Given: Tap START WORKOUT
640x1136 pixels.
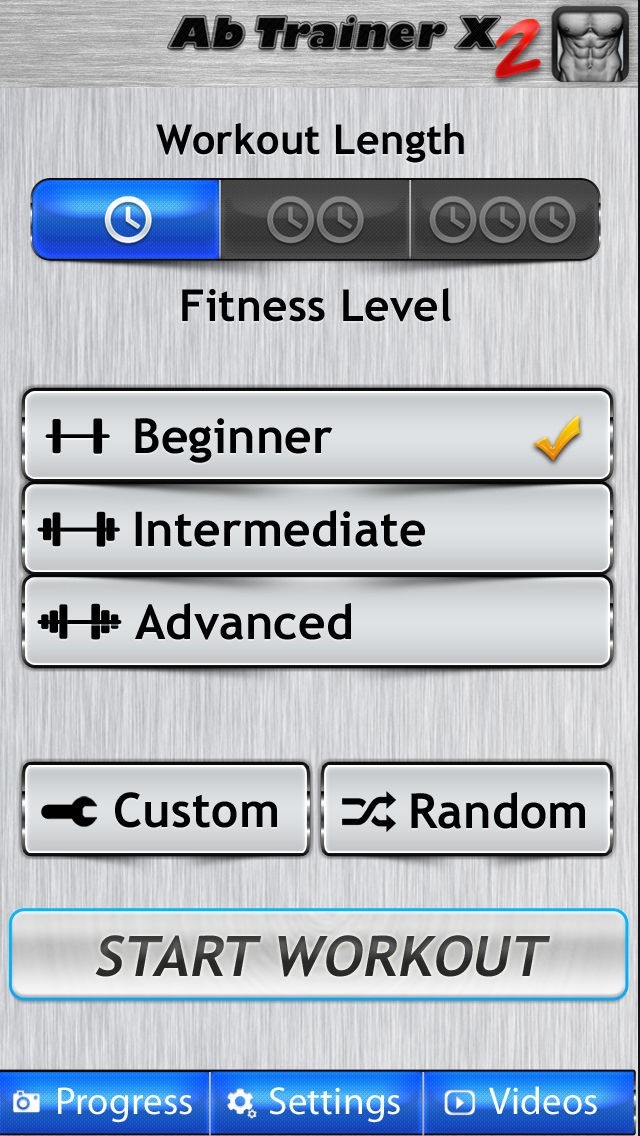Looking at the screenshot, I should tap(318, 955).
